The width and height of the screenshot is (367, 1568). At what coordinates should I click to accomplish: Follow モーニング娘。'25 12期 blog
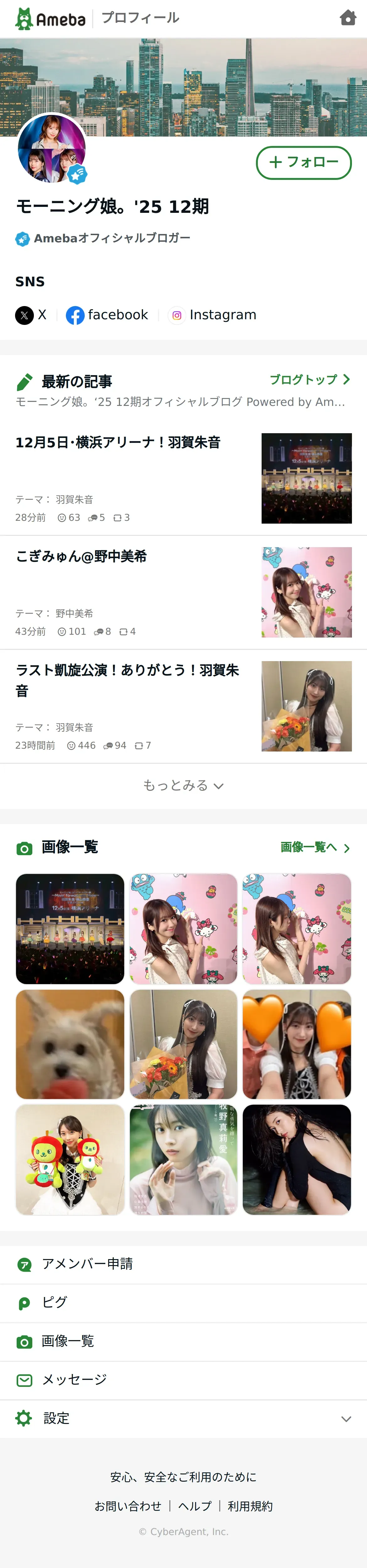click(x=303, y=163)
